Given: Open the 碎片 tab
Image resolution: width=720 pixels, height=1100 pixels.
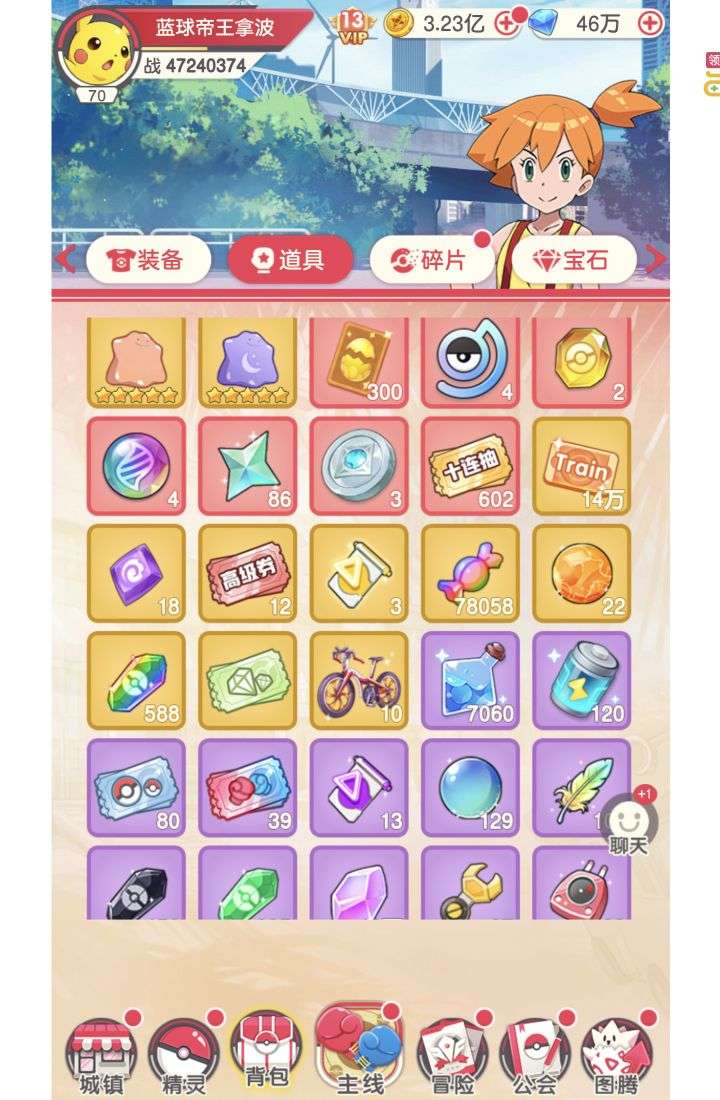Looking at the screenshot, I should point(431,260).
